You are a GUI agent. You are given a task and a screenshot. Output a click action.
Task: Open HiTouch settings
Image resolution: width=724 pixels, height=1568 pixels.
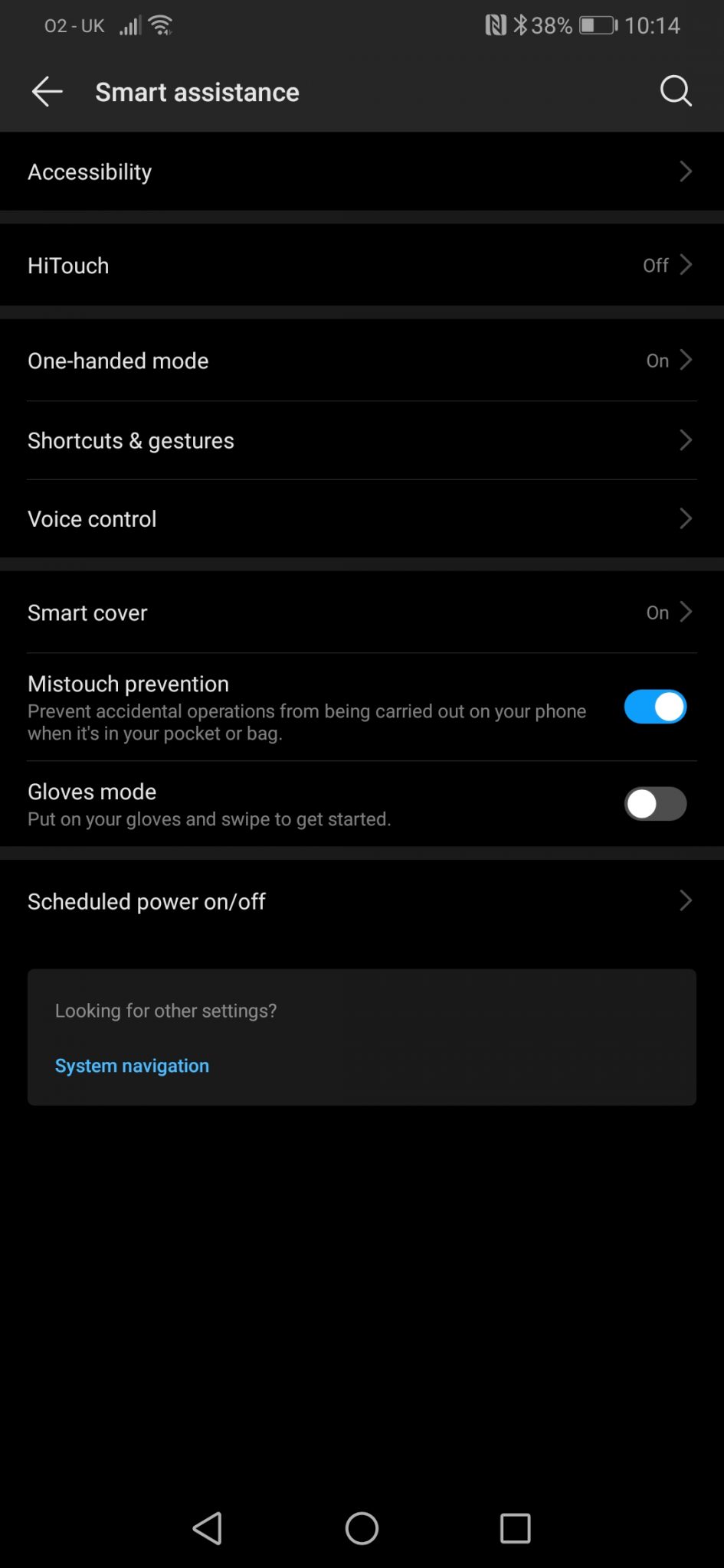coord(362,265)
